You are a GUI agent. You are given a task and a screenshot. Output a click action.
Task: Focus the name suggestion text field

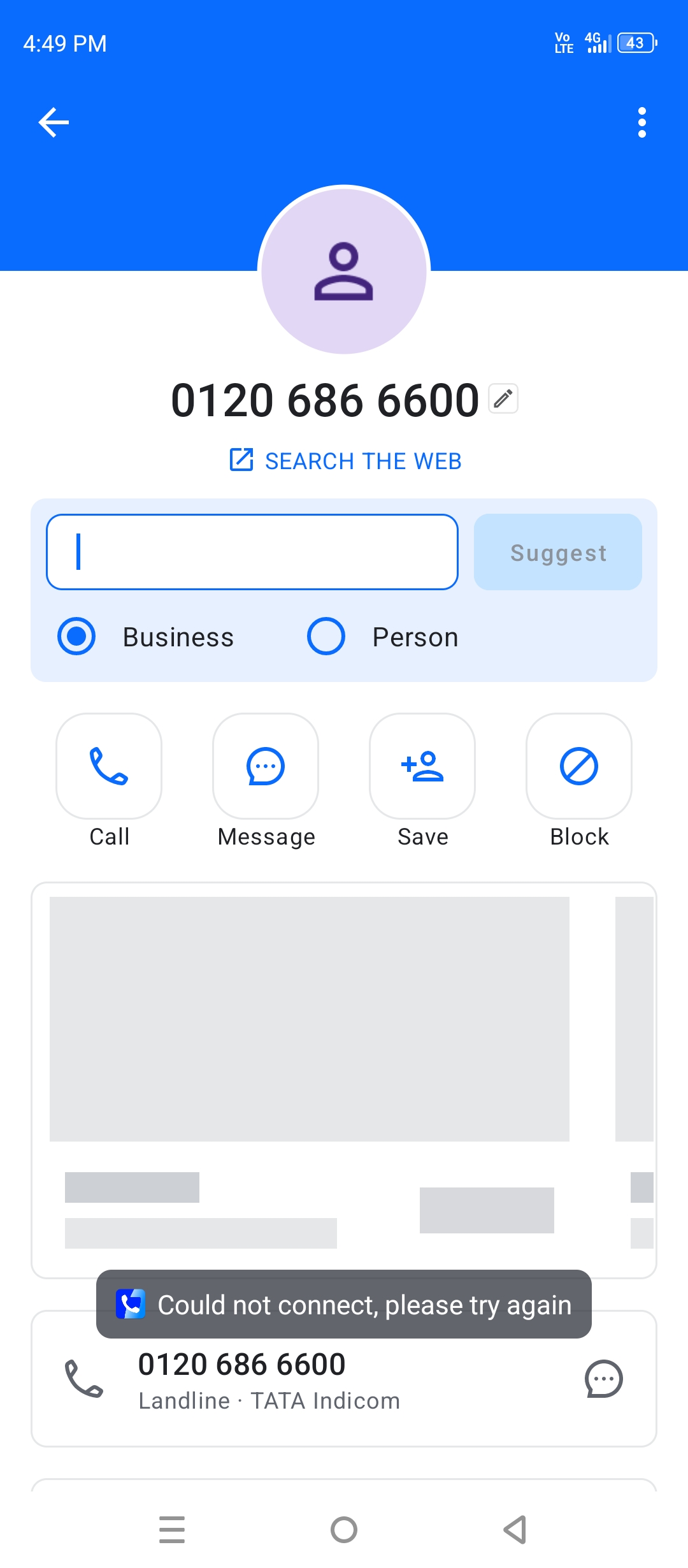[x=252, y=552]
